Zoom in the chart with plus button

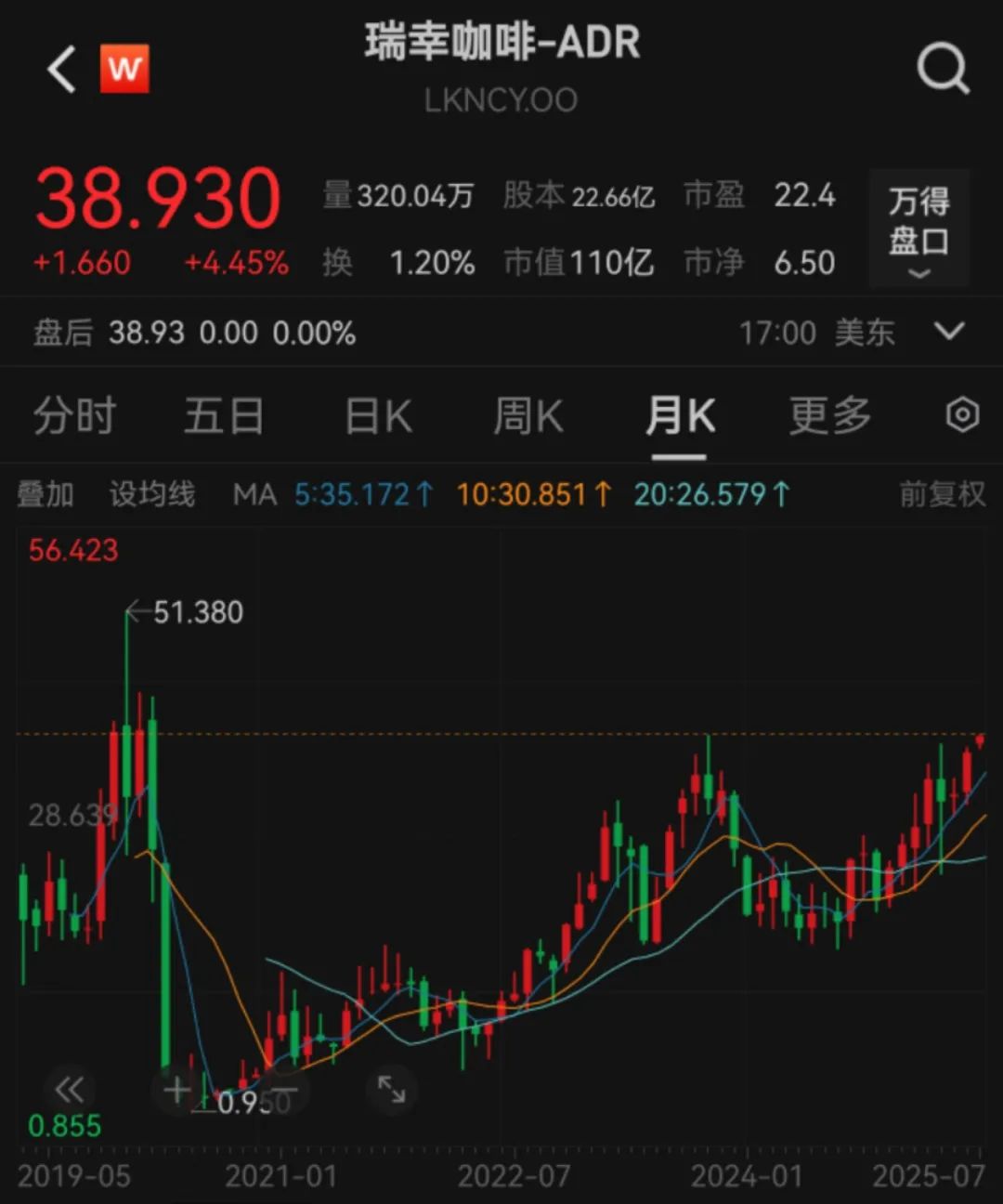(176, 1090)
